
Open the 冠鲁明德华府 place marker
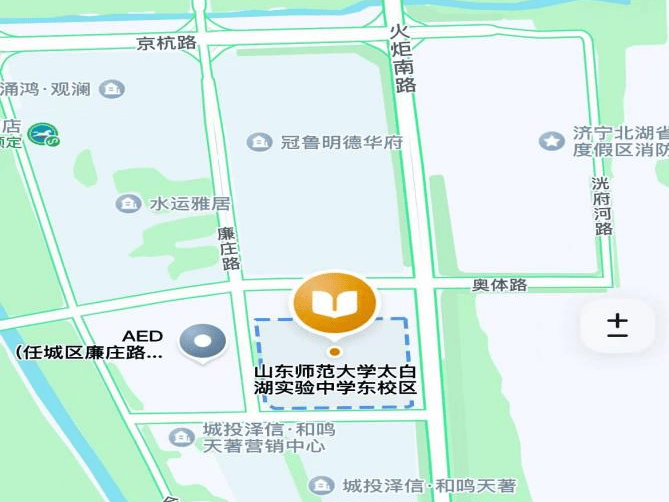point(259,142)
